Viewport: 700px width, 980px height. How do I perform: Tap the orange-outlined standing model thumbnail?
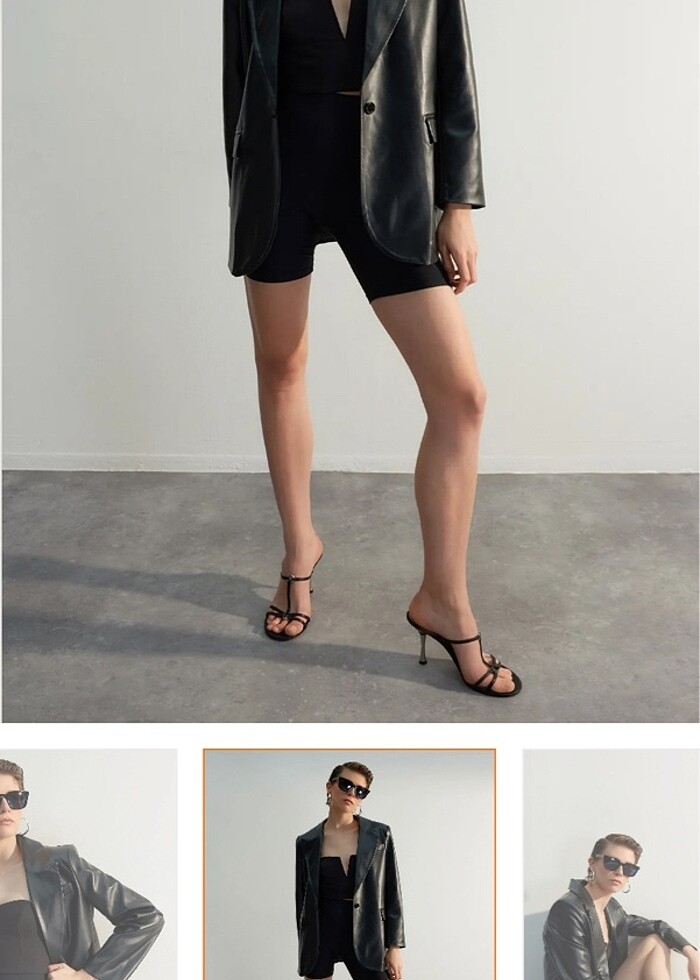coord(349,865)
